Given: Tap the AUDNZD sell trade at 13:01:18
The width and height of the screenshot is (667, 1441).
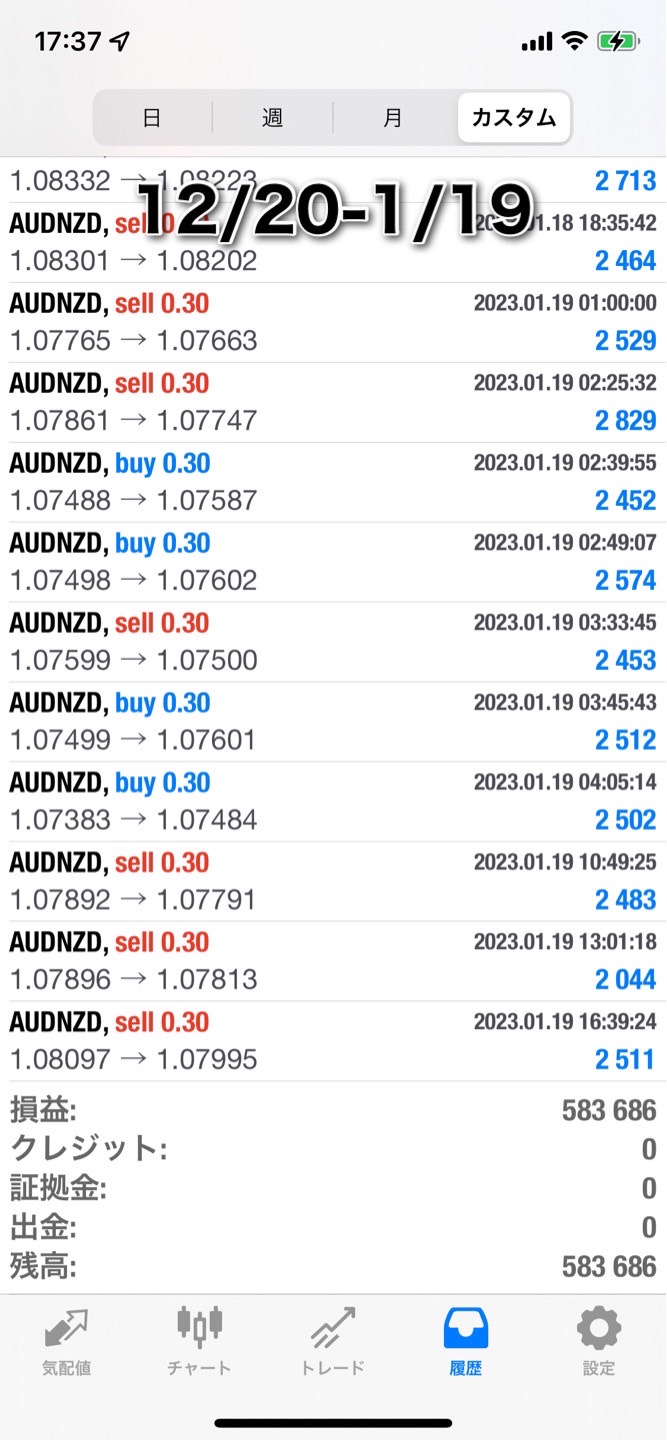Looking at the screenshot, I should (333, 961).
